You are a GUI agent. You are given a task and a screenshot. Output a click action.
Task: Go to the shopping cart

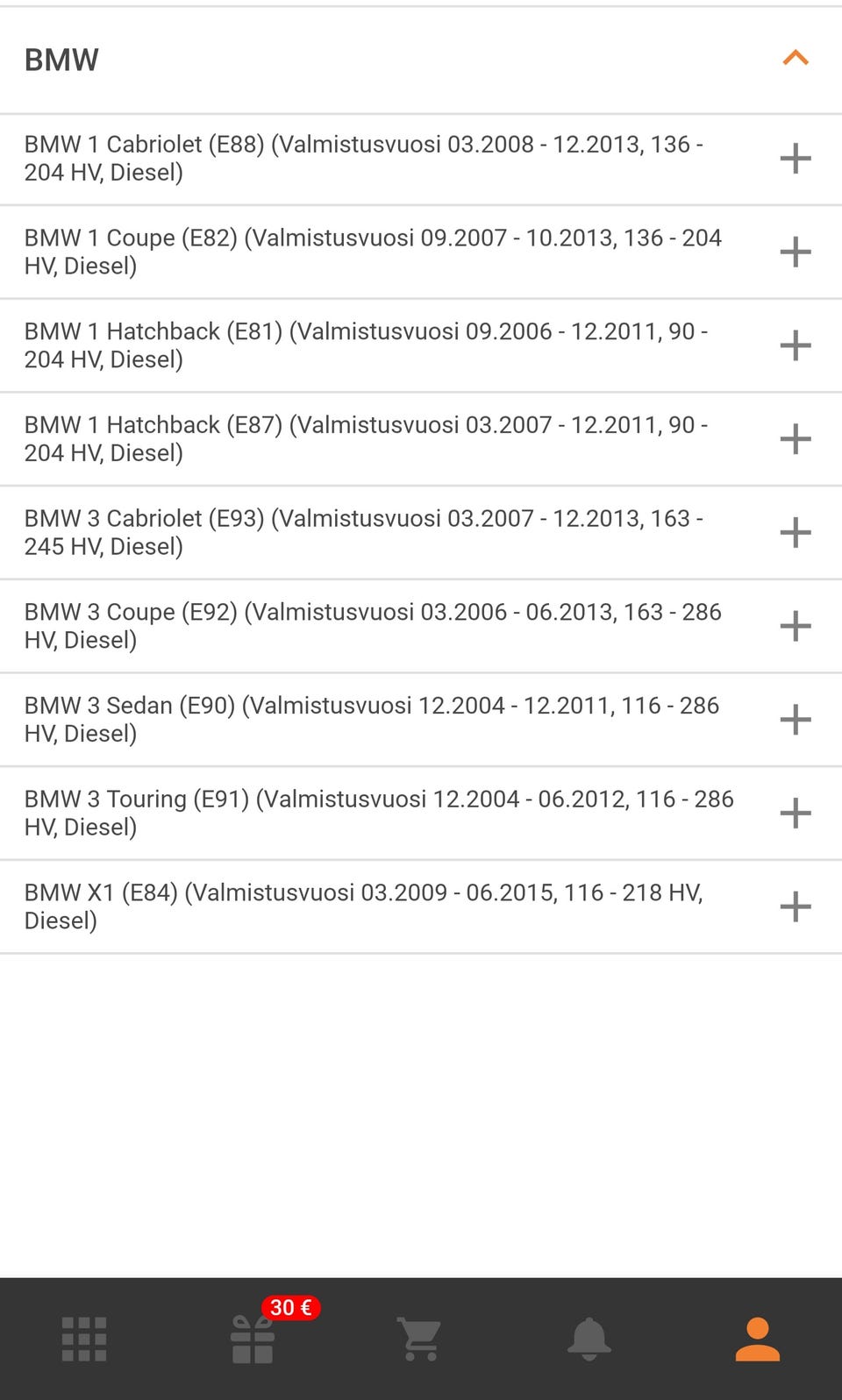click(x=420, y=1339)
